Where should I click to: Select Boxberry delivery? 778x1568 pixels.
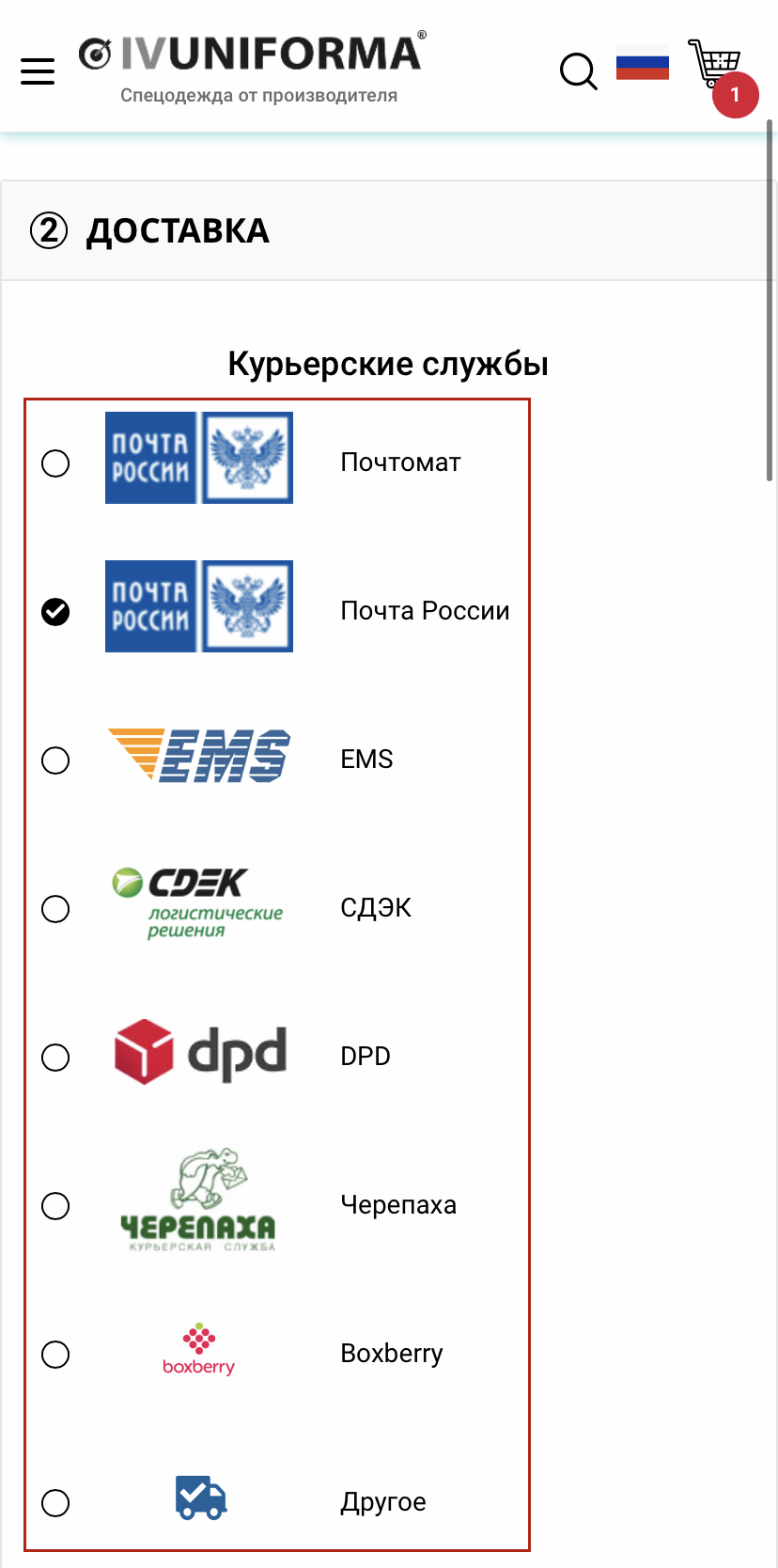pos(56,1354)
